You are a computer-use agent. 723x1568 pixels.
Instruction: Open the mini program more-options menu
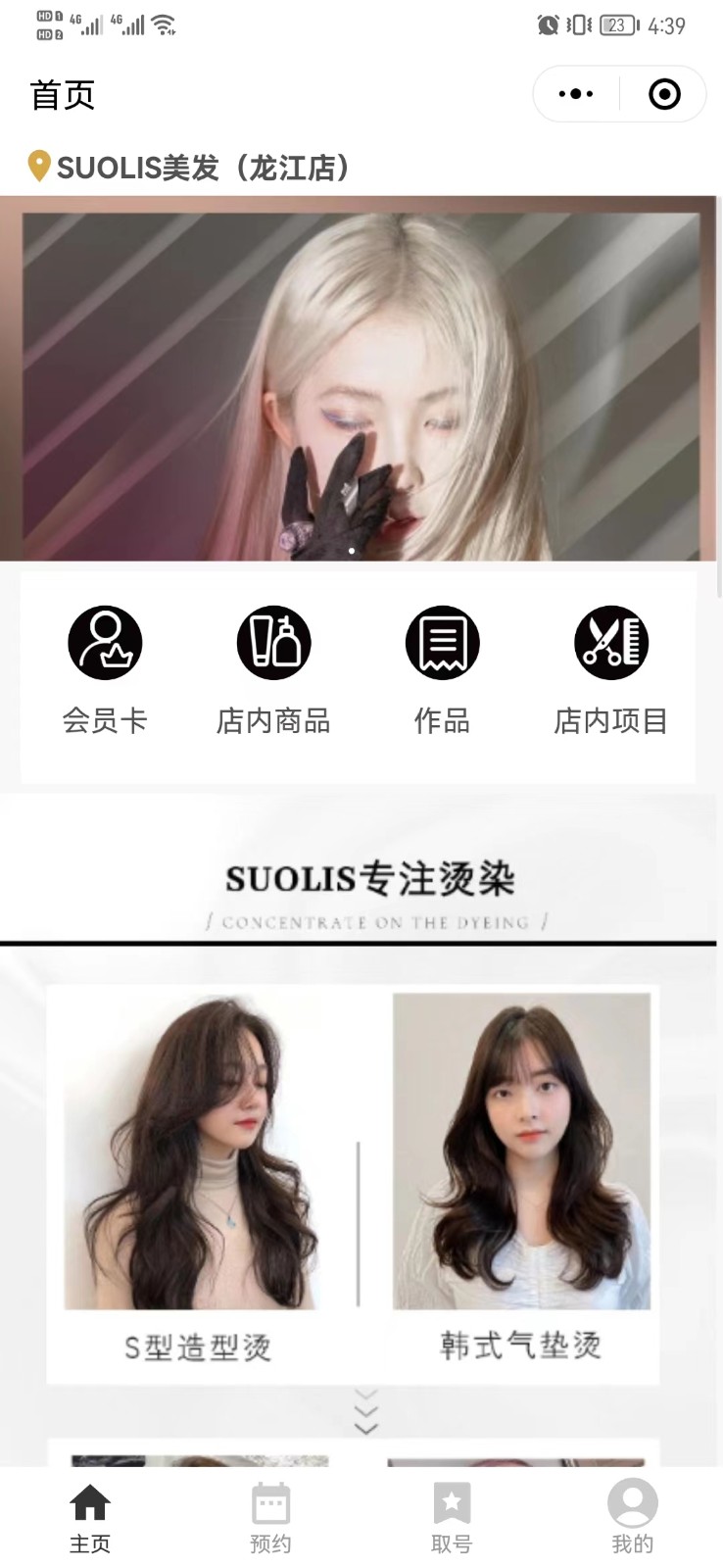576,94
